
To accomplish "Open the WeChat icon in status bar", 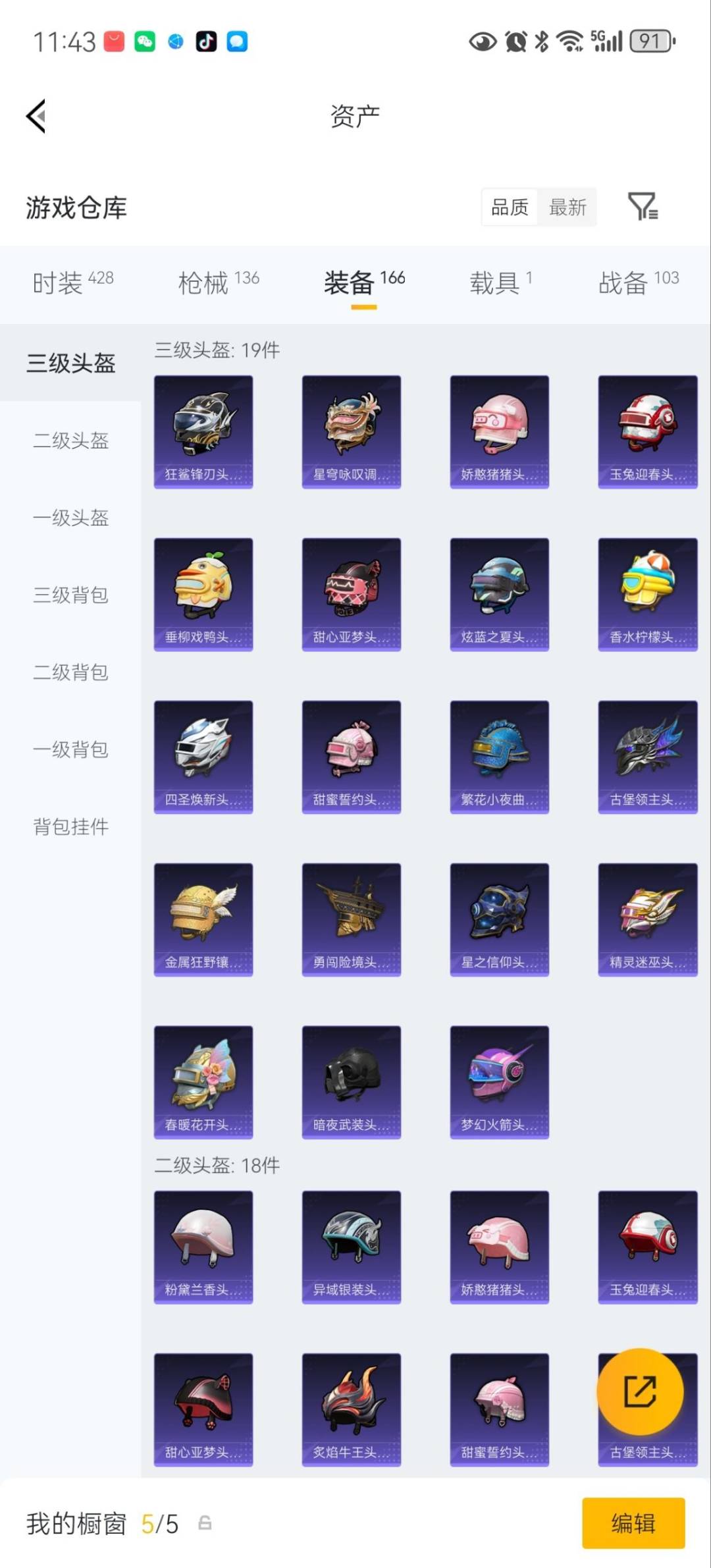I will pyautogui.click(x=144, y=42).
